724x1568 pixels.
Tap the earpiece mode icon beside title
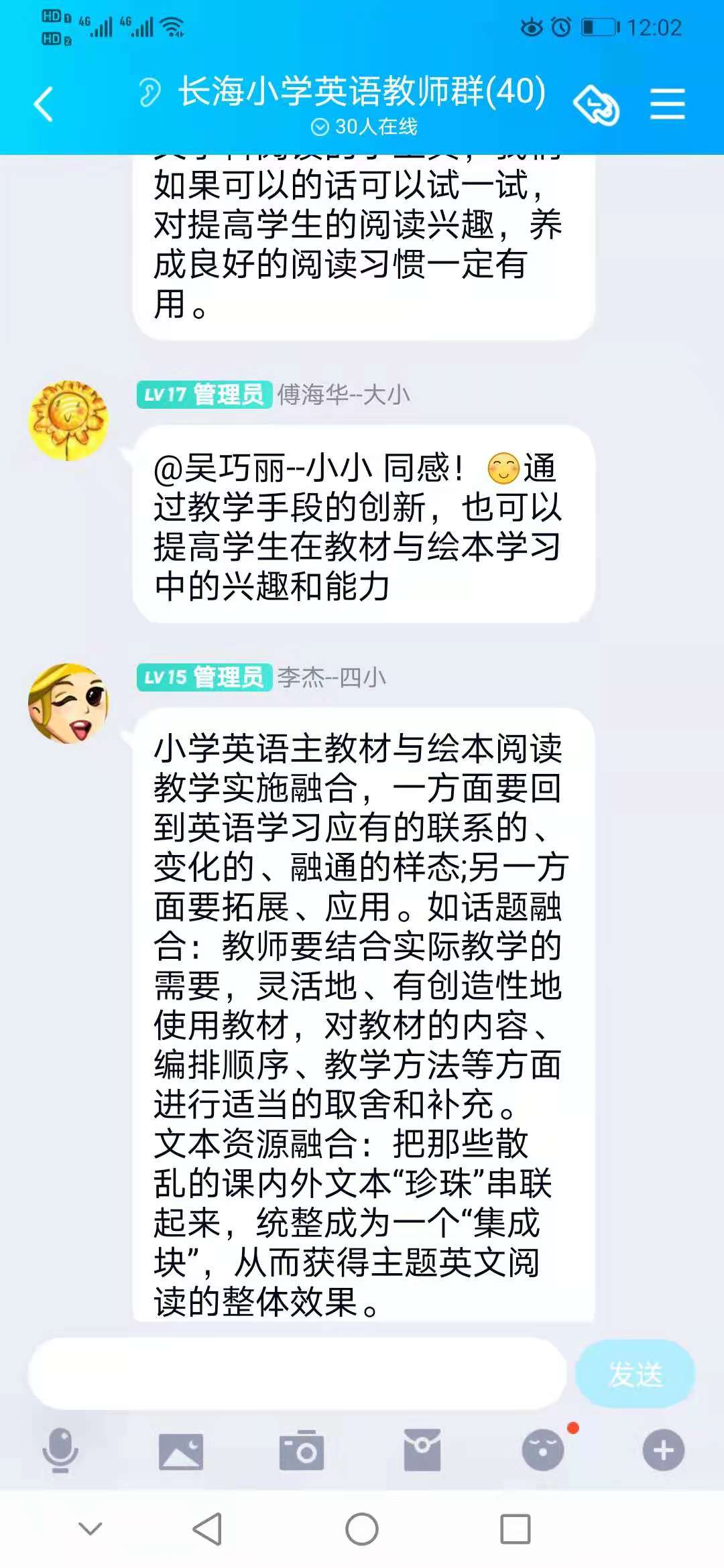[x=150, y=92]
